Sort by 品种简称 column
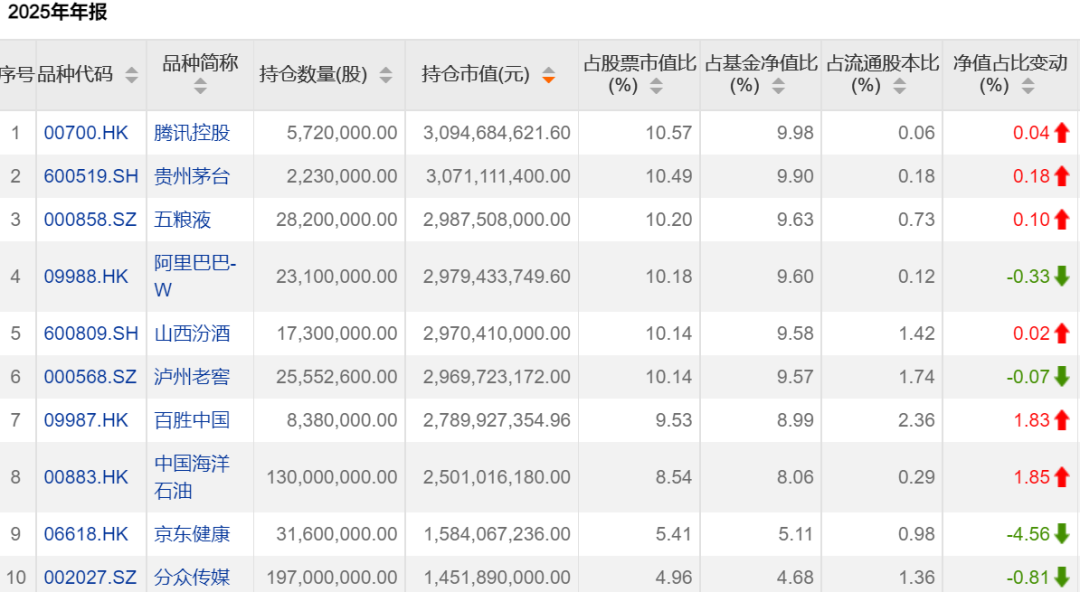 [200, 86]
